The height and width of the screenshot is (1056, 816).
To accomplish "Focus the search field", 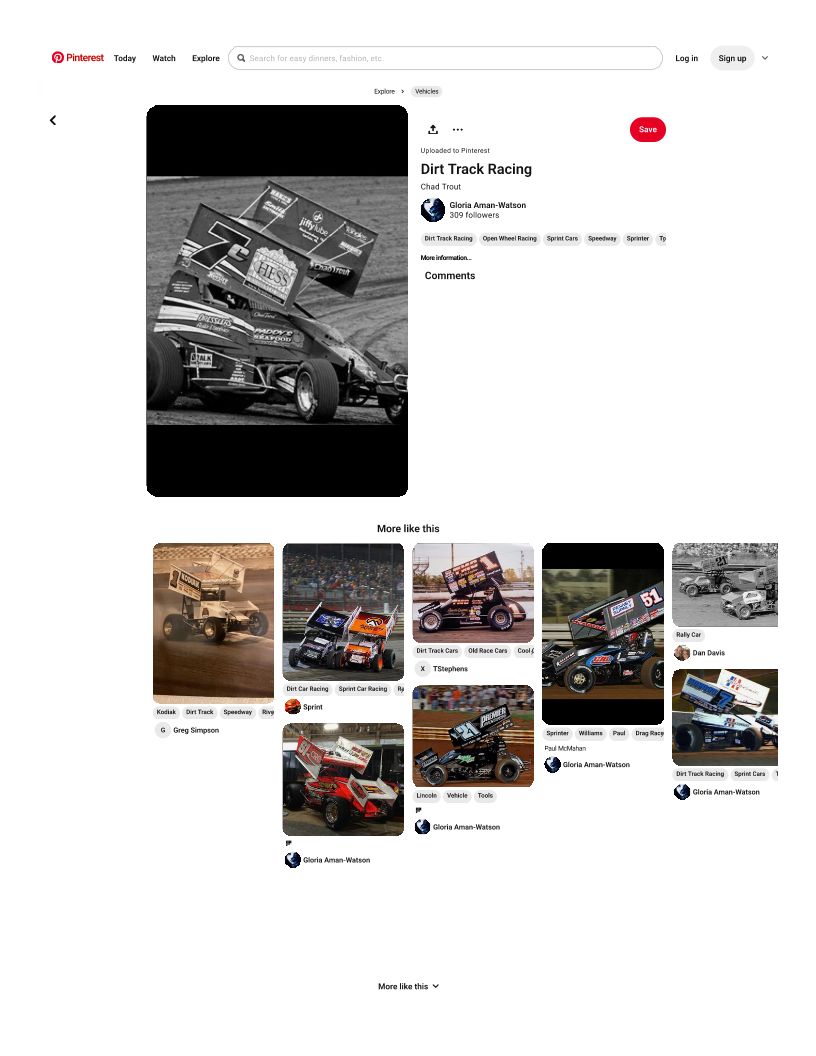I will [x=450, y=58].
